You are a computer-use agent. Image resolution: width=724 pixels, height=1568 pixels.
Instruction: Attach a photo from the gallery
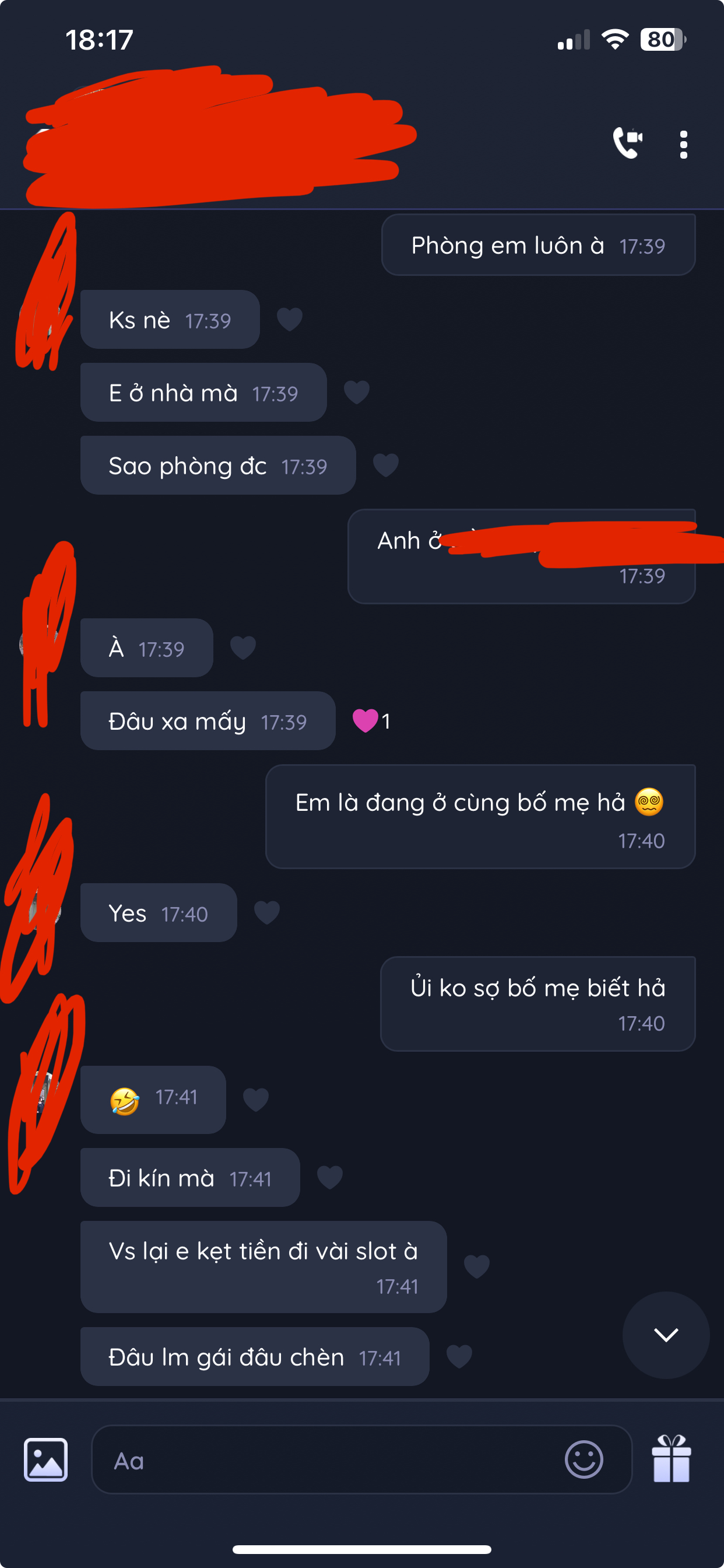pos(45,1459)
